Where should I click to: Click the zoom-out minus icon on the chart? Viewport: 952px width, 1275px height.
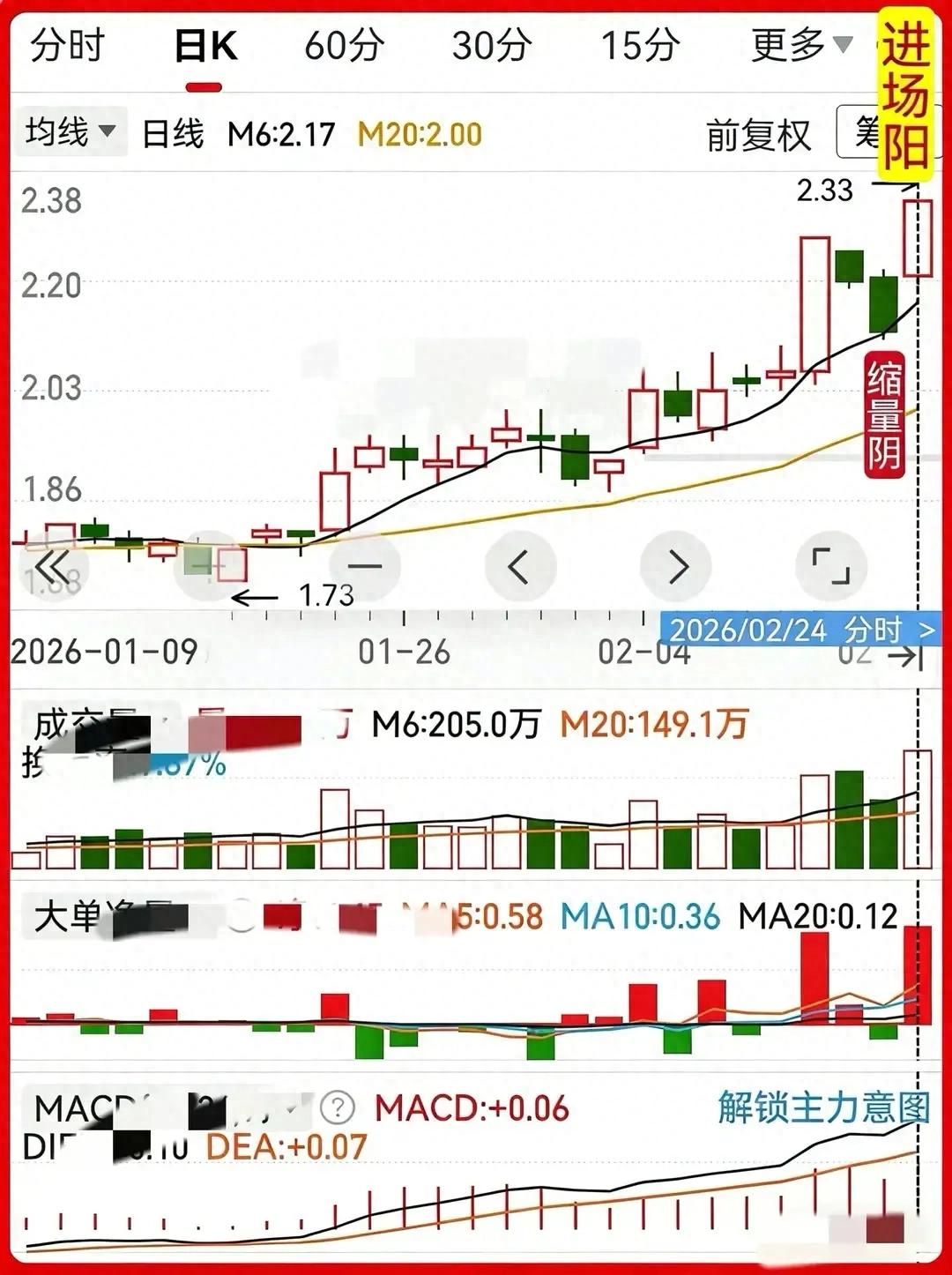364,565
